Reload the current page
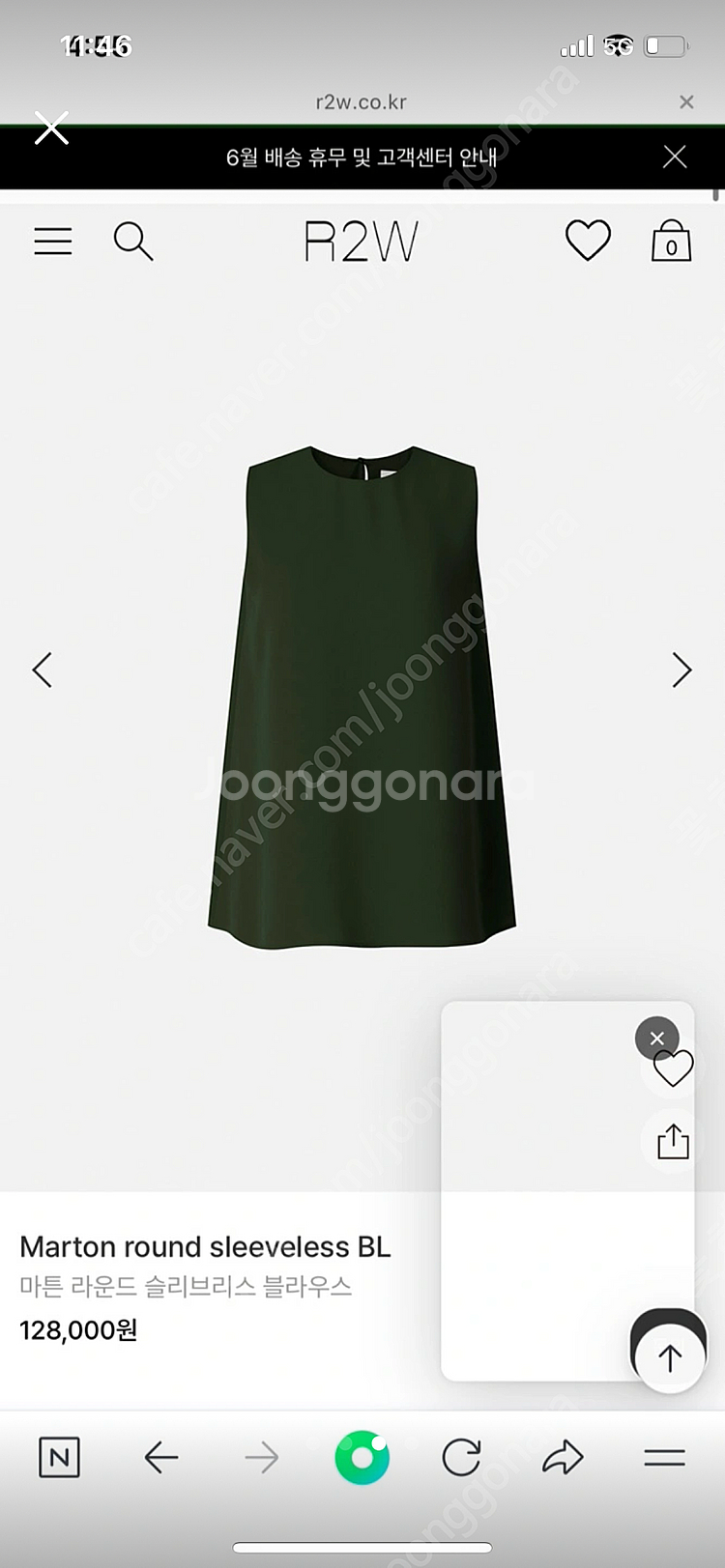Viewport: 725px width, 1568px height. pos(461,1457)
